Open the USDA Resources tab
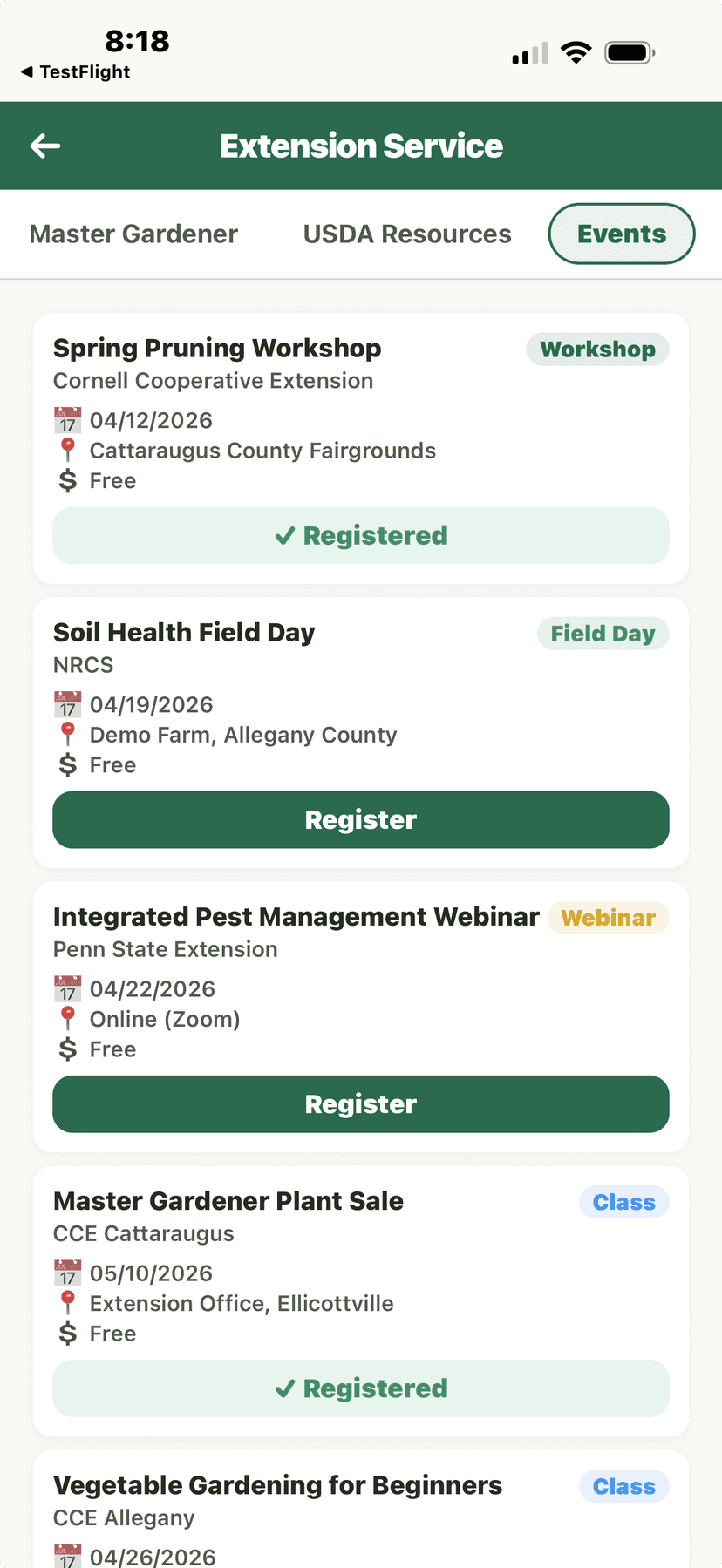Image resolution: width=722 pixels, height=1568 pixels. [x=406, y=234]
